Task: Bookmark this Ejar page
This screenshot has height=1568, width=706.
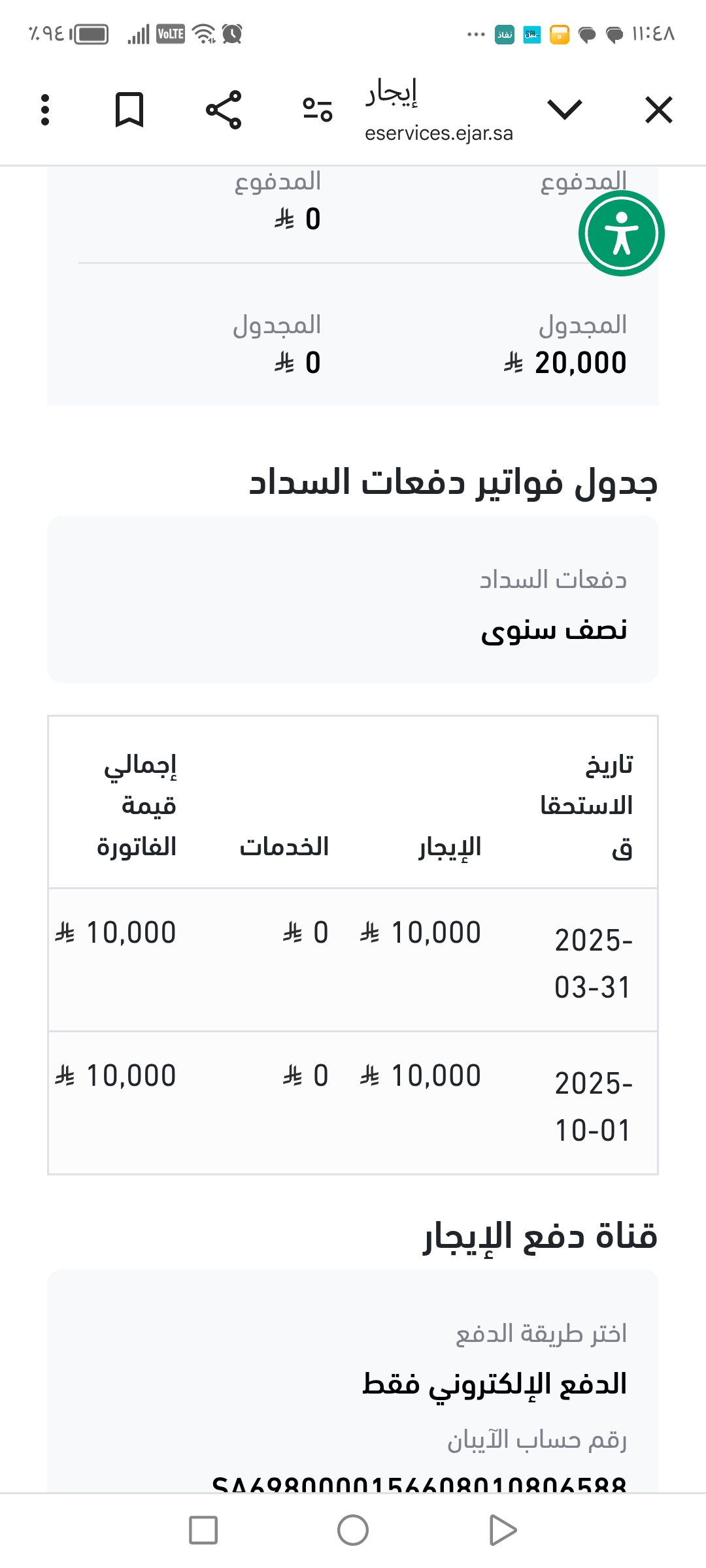Action: pos(129,110)
